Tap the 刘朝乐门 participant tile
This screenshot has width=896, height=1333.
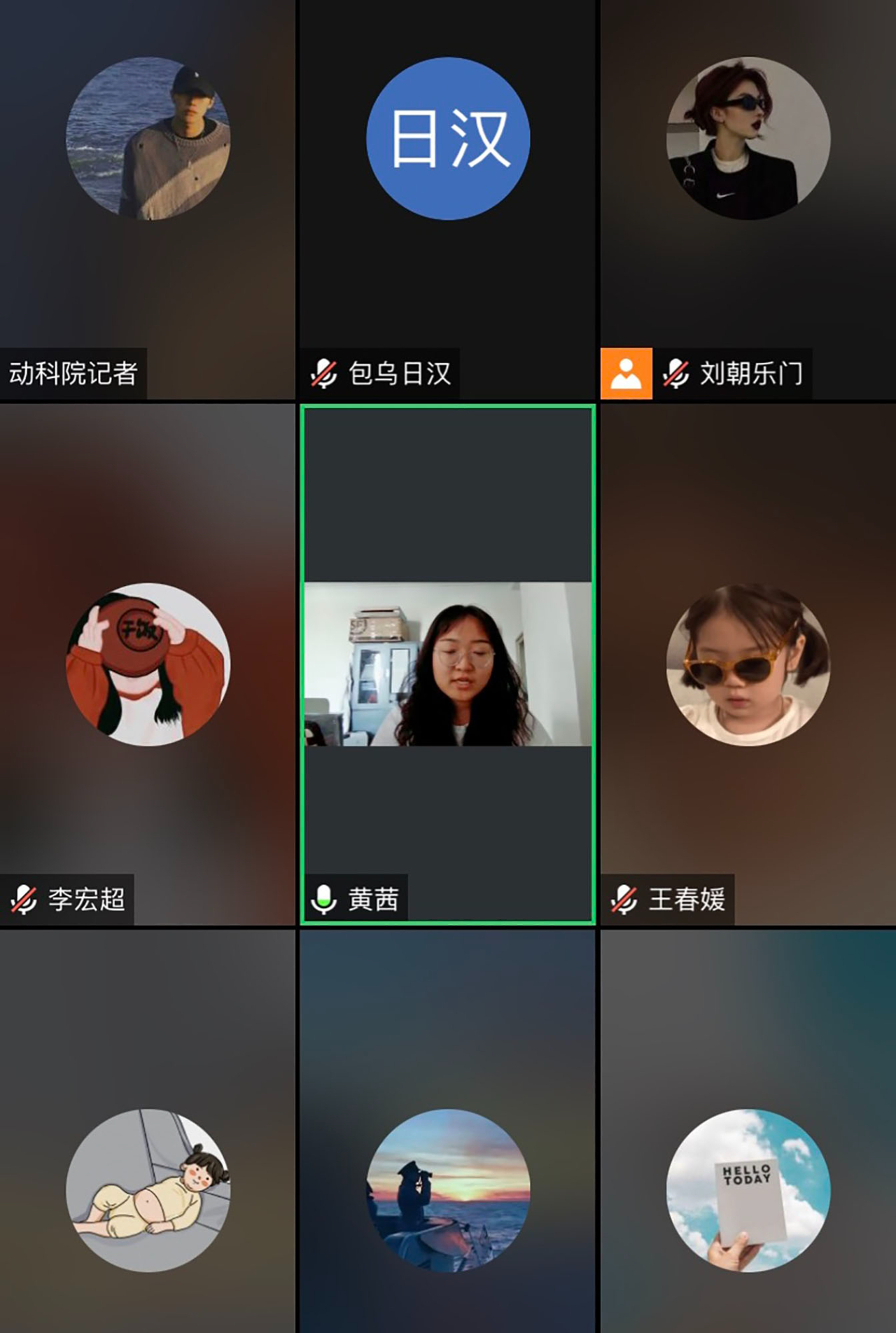coord(748,200)
